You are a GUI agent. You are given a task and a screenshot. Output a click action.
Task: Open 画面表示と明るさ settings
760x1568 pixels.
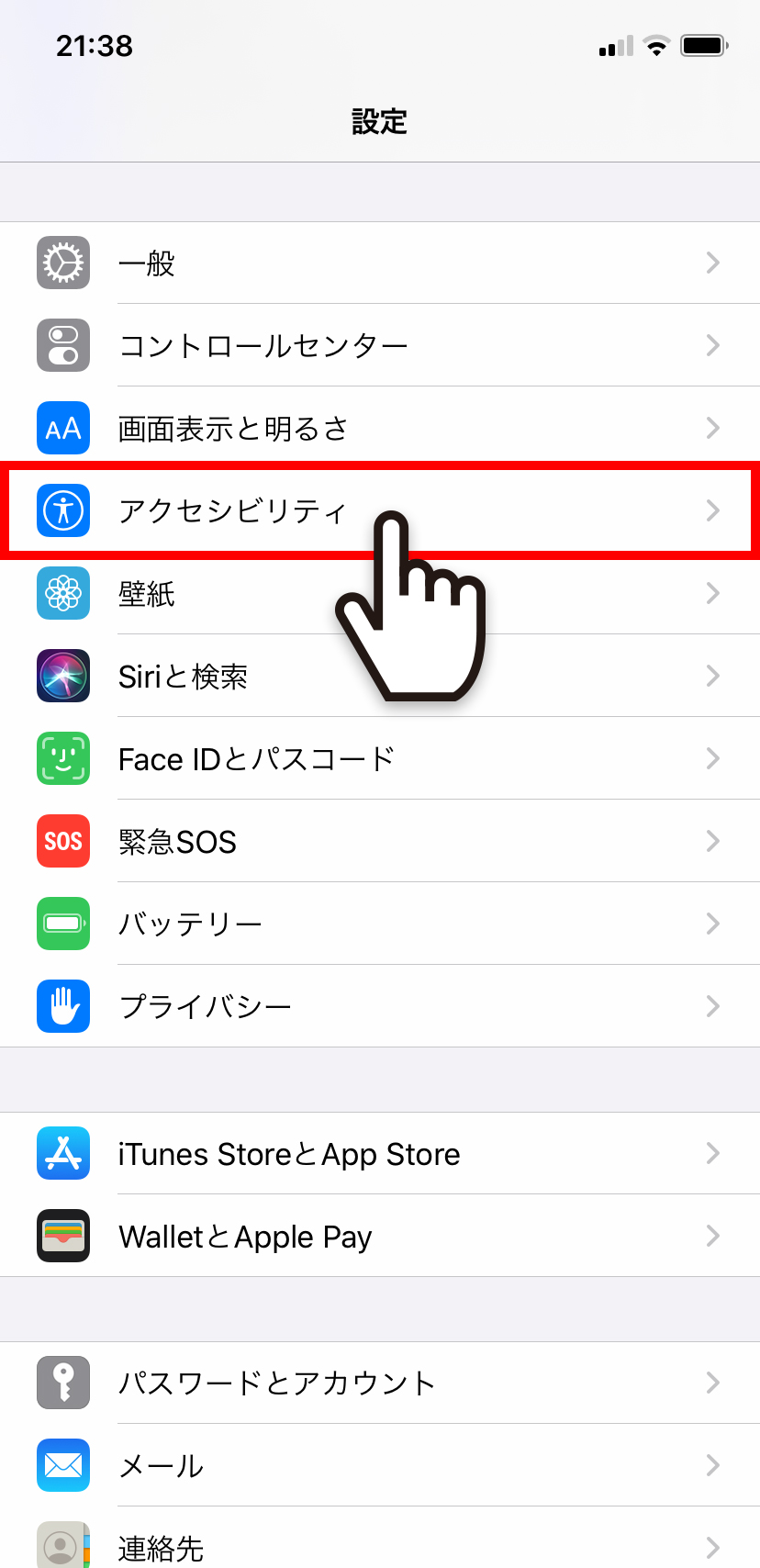[380, 429]
